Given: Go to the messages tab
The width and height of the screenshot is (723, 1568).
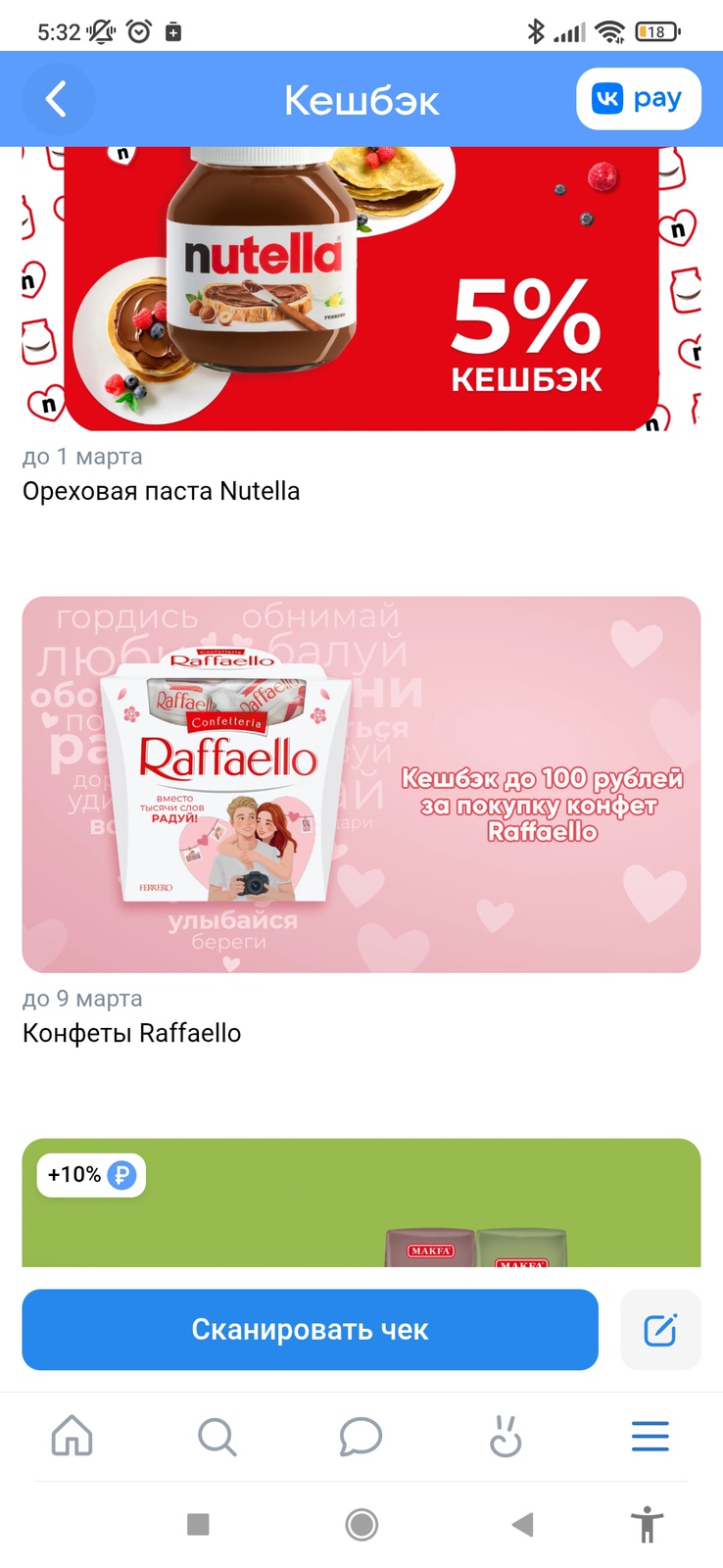Looking at the screenshot, I should coord(361,1437).
